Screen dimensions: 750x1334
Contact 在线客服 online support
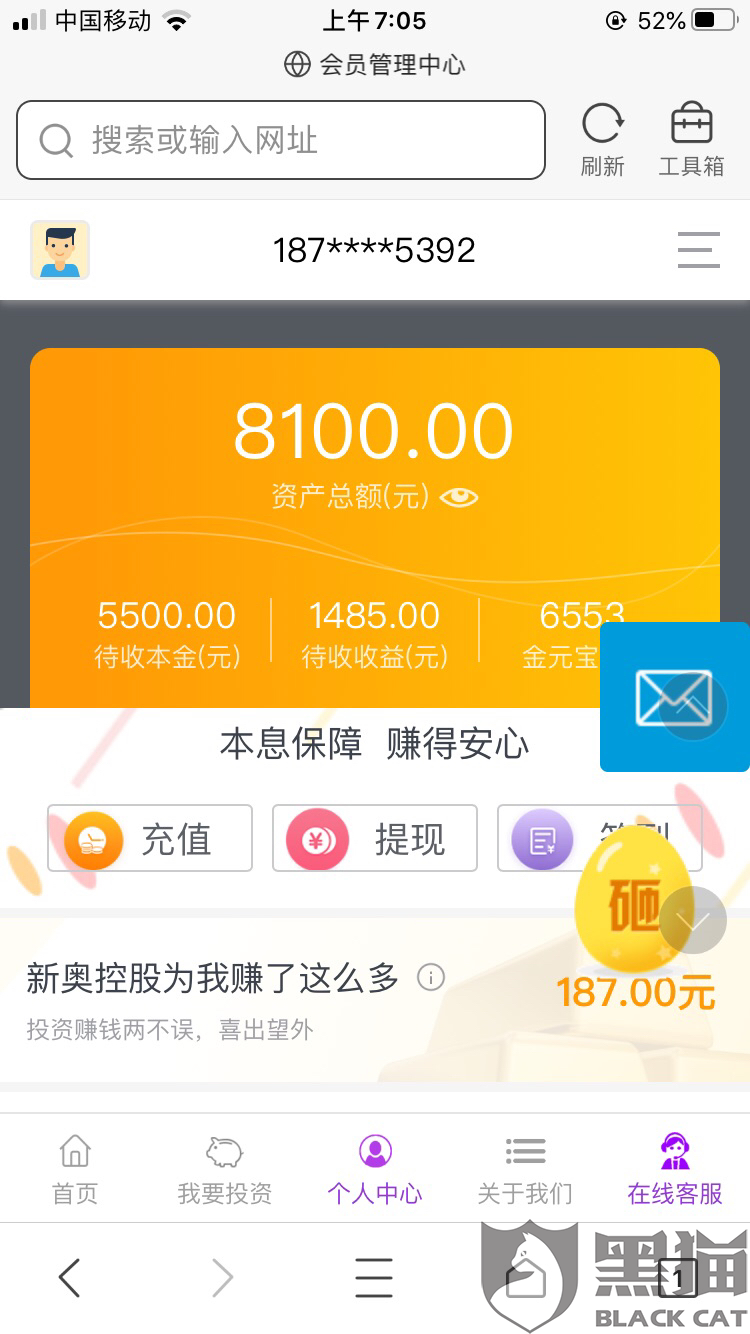[x=675, y=1168]
